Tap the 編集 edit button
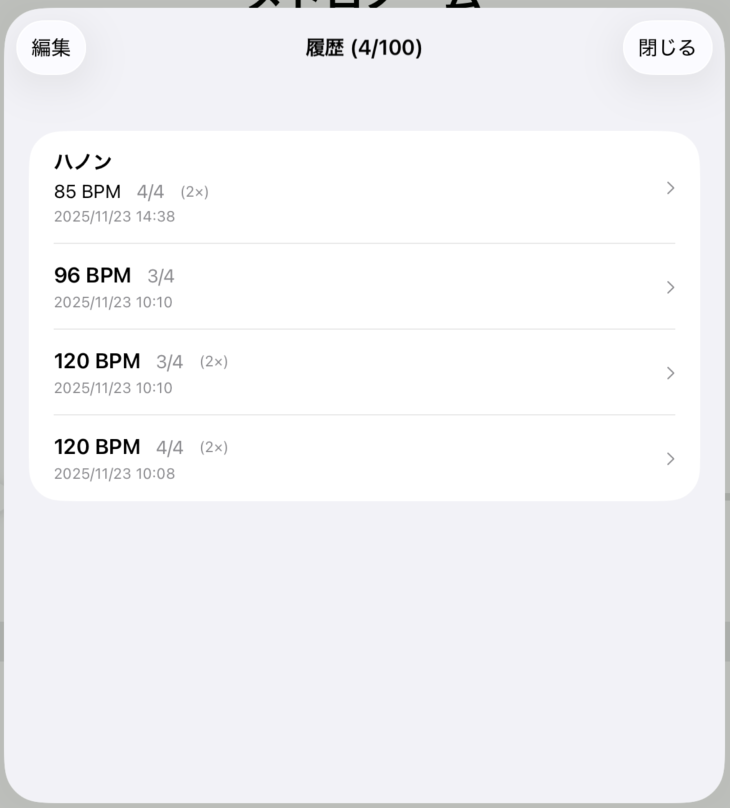The height and width of the screenshot is (808, 730). 51,48
